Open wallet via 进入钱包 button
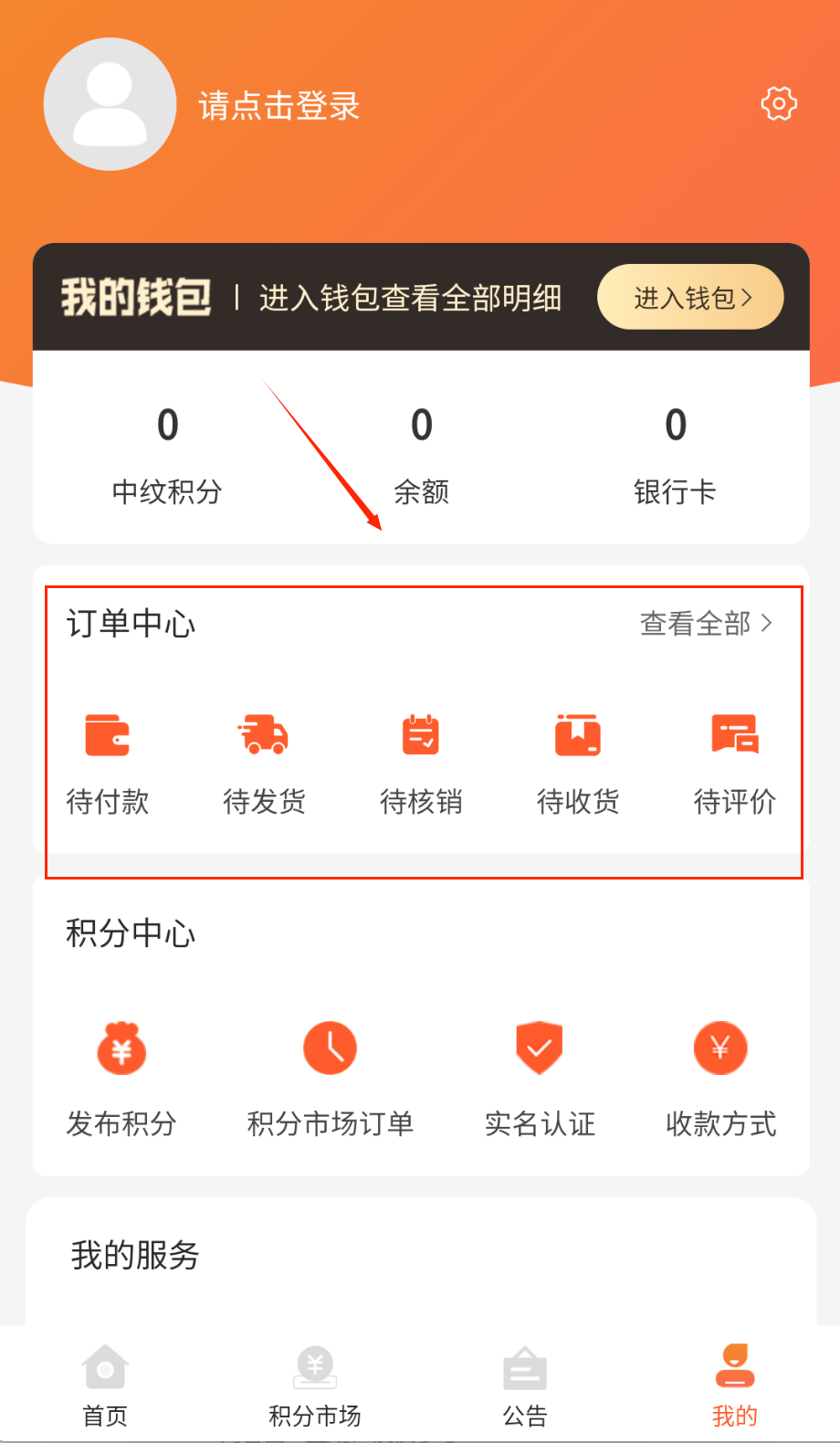 tap(690, 297)
